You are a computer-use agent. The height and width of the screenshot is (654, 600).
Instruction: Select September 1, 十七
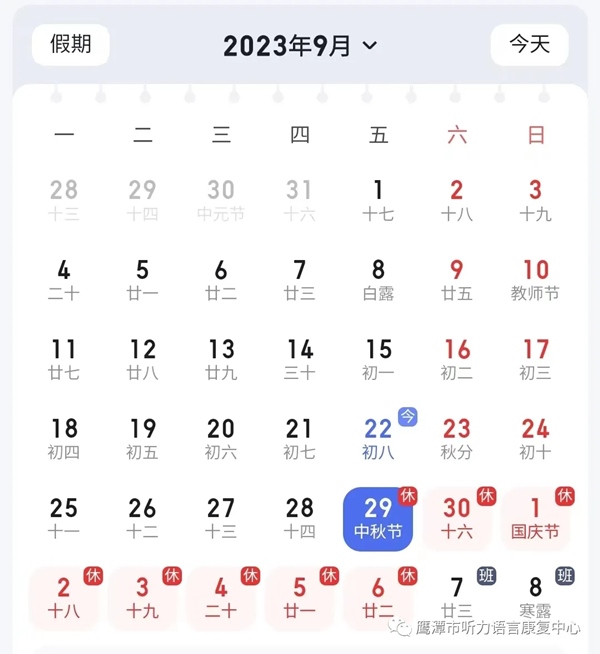[x=378, y=200]
